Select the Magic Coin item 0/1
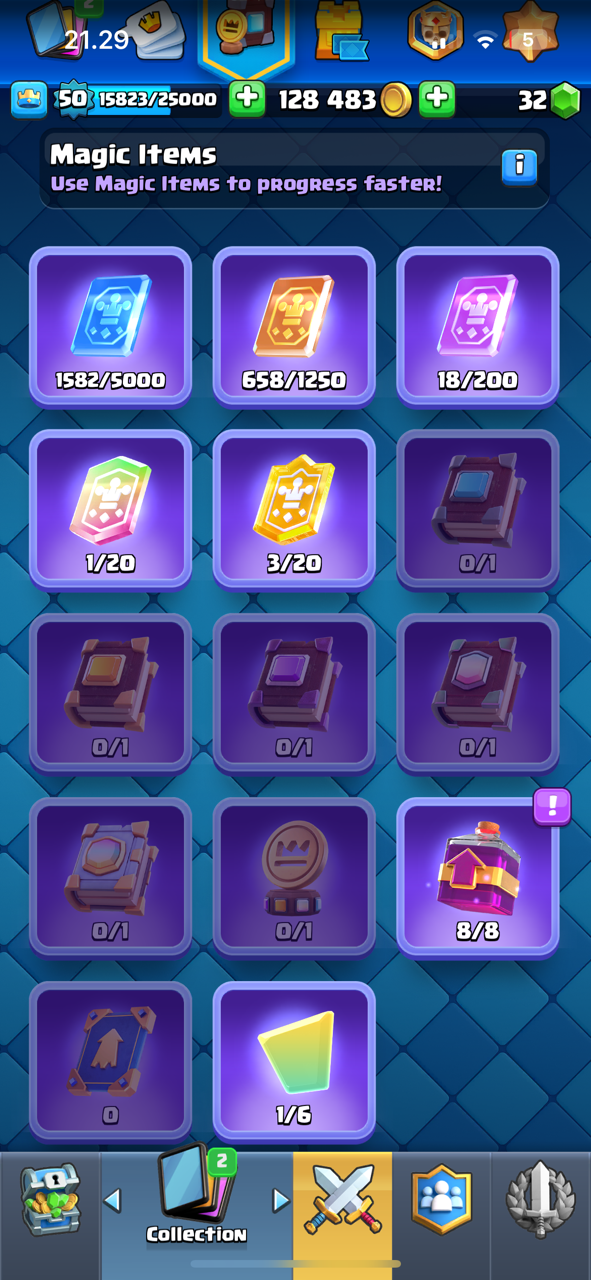The width and height of the screenshot is (591, 1280). [x=294, y=877]
